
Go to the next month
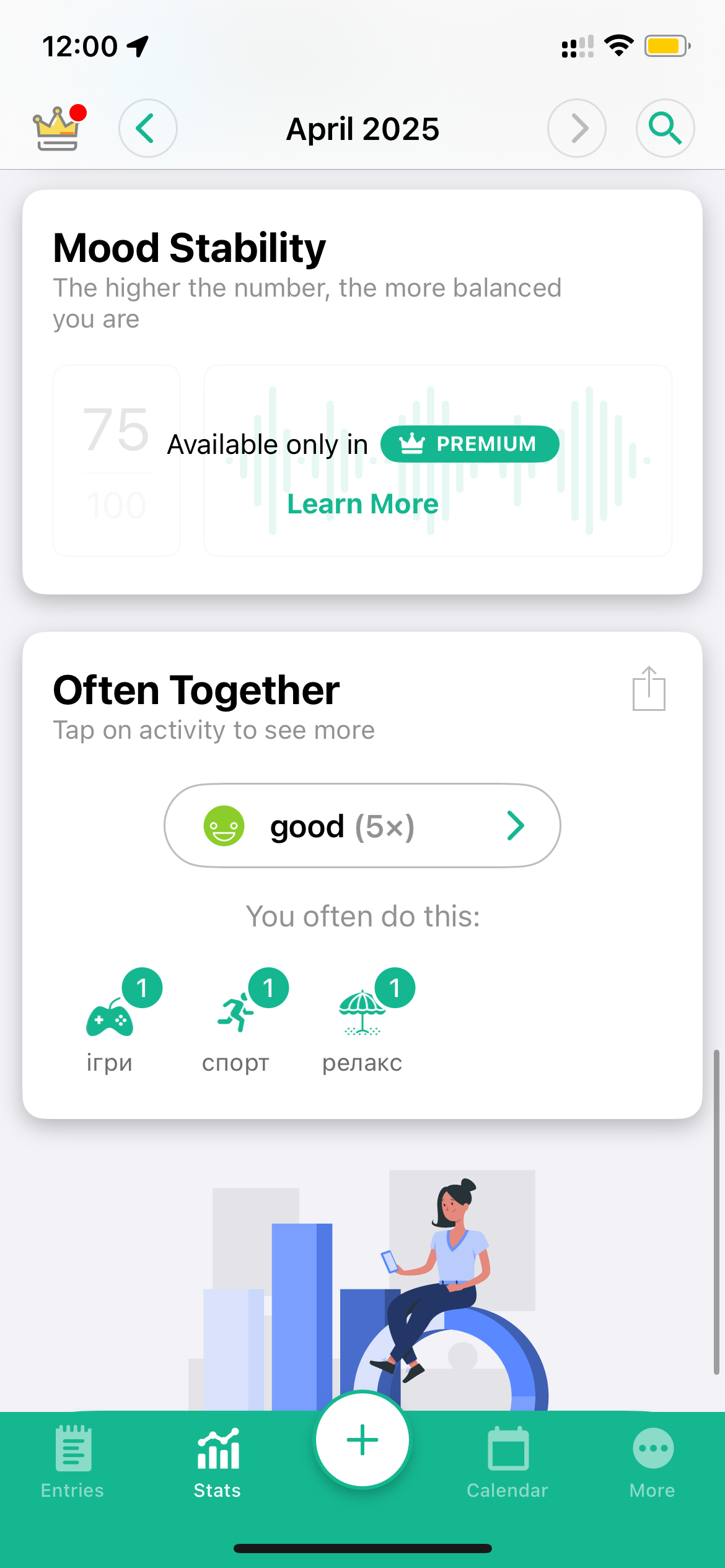[577, 128]
